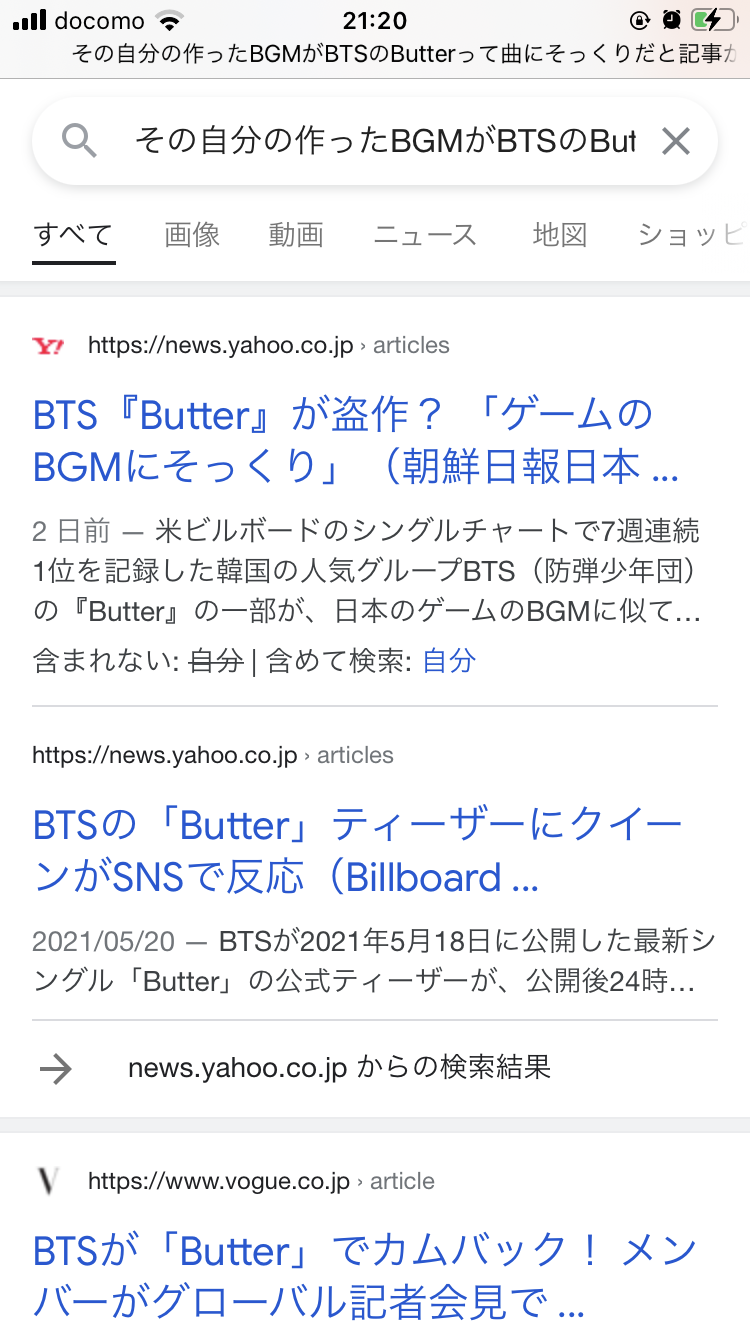Tap the magnifier search icon
The height and width of the screenshot is (1334, 750).
pyautogui.click(x=79, y=142)
